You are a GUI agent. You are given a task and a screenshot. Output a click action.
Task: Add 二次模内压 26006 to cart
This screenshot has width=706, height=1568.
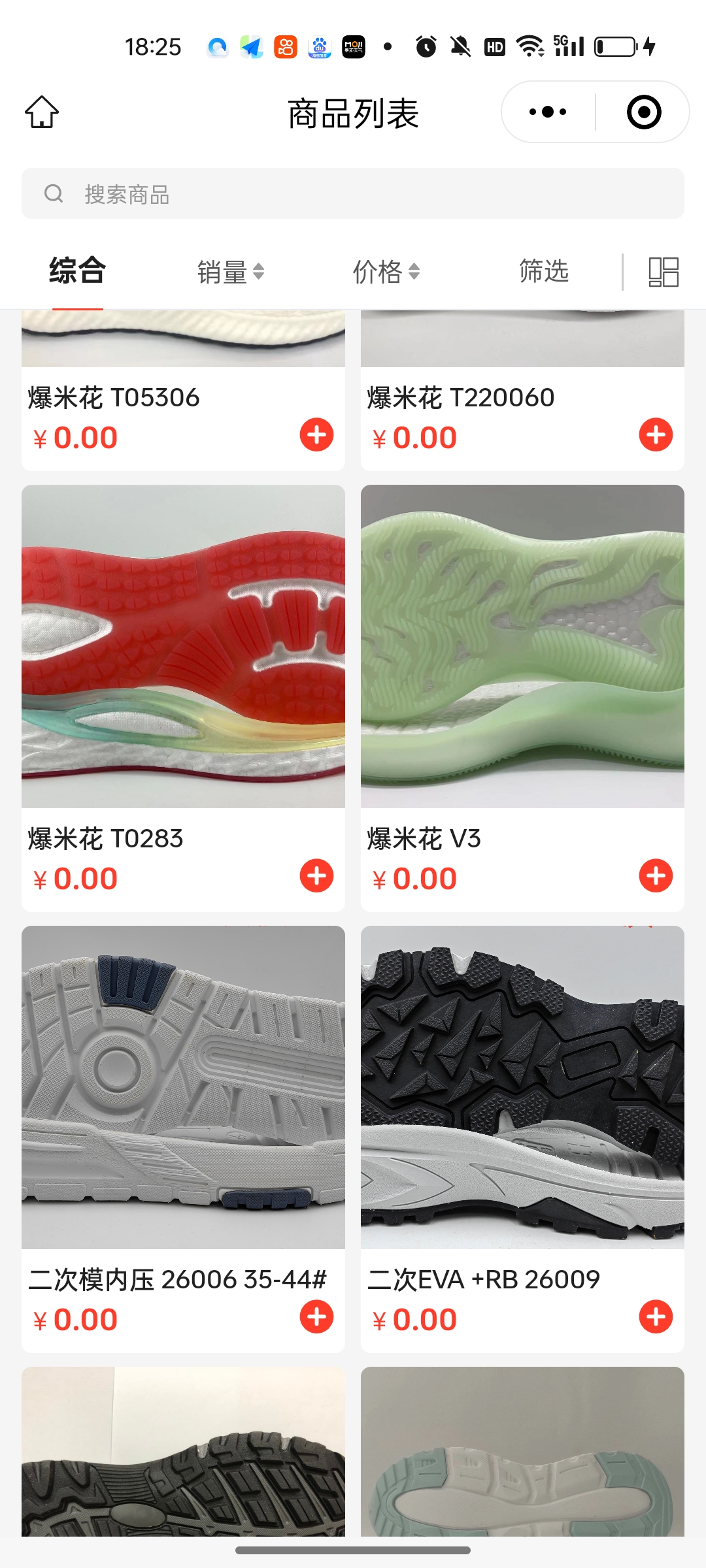[x=316, y=1317]
